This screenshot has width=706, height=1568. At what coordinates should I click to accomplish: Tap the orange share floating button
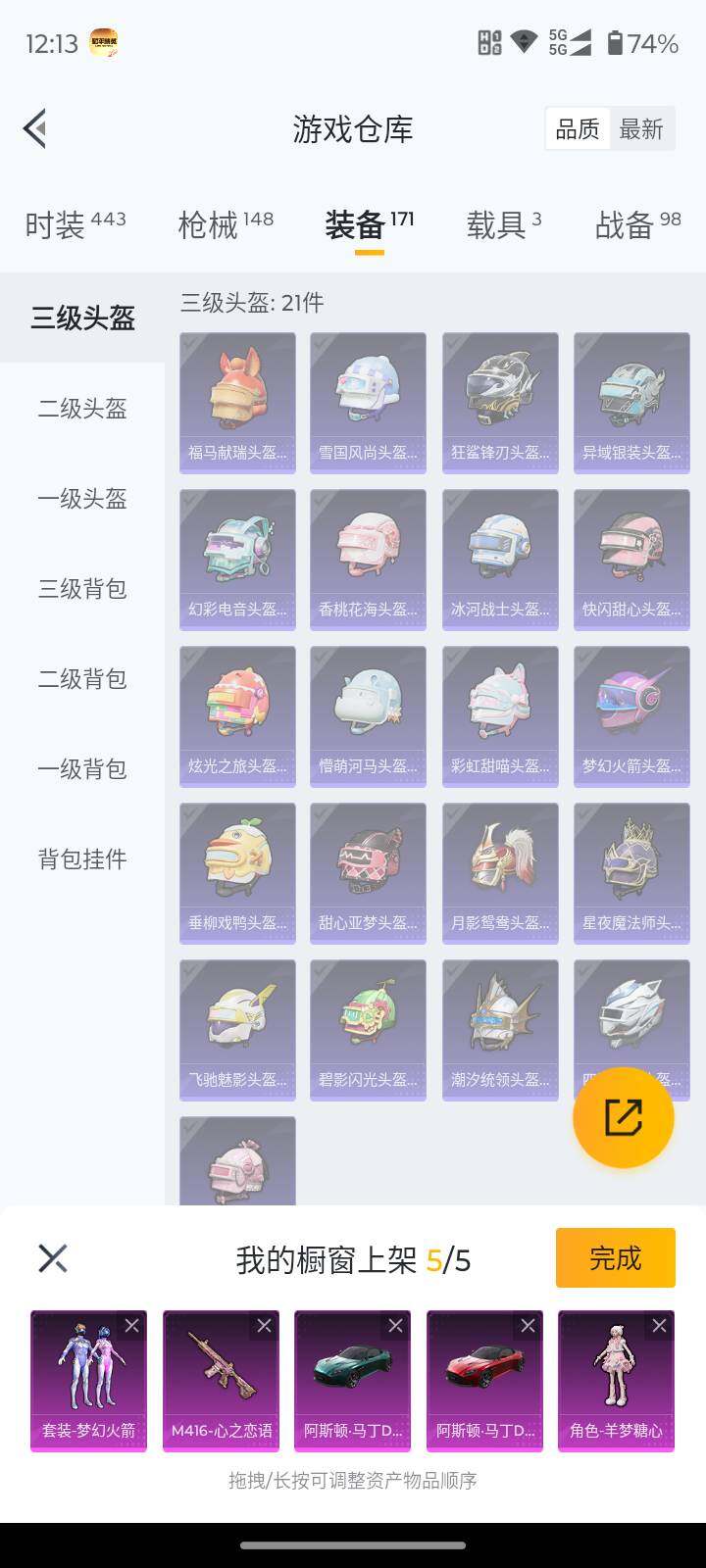pyautogui.click(x=624, y=1117)
